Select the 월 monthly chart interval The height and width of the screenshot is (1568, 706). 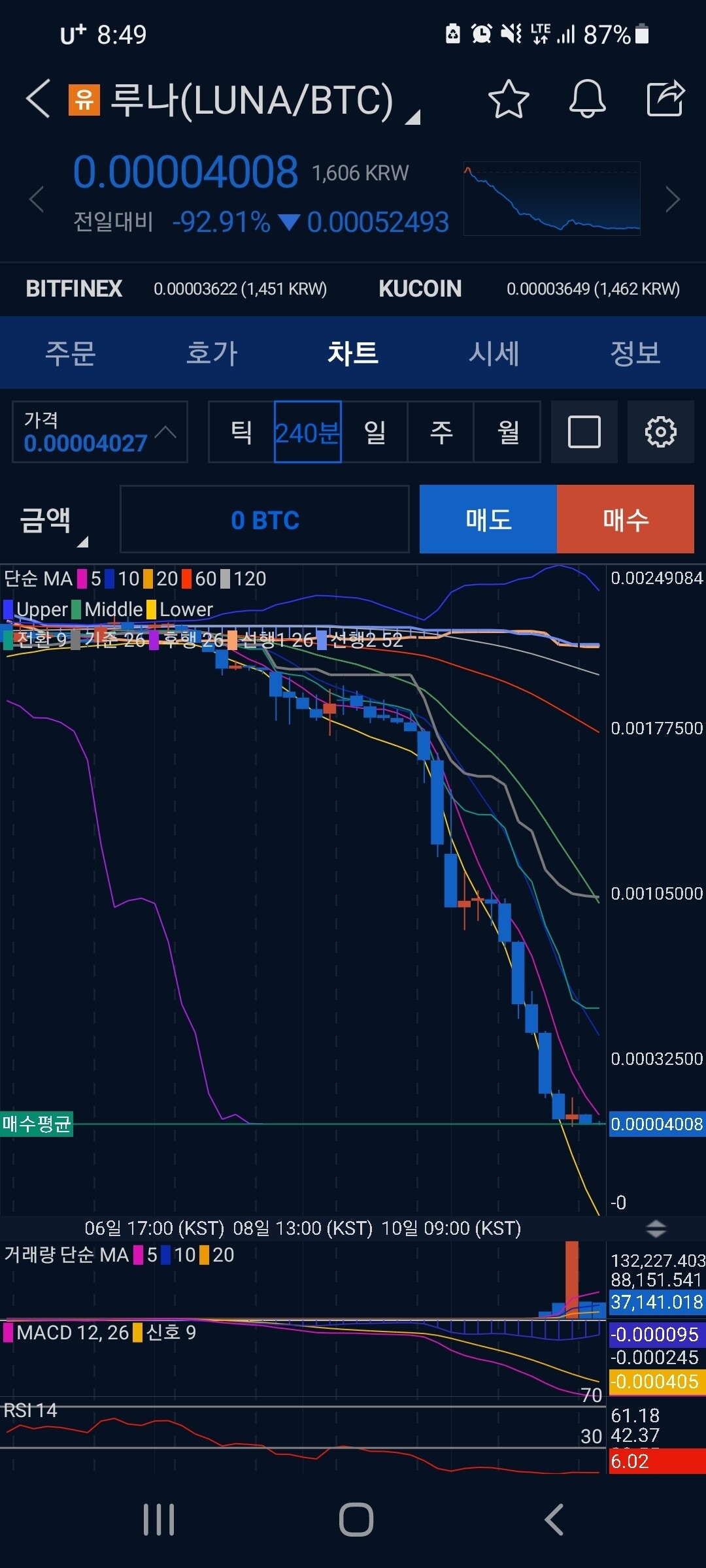tap(508, 432)
